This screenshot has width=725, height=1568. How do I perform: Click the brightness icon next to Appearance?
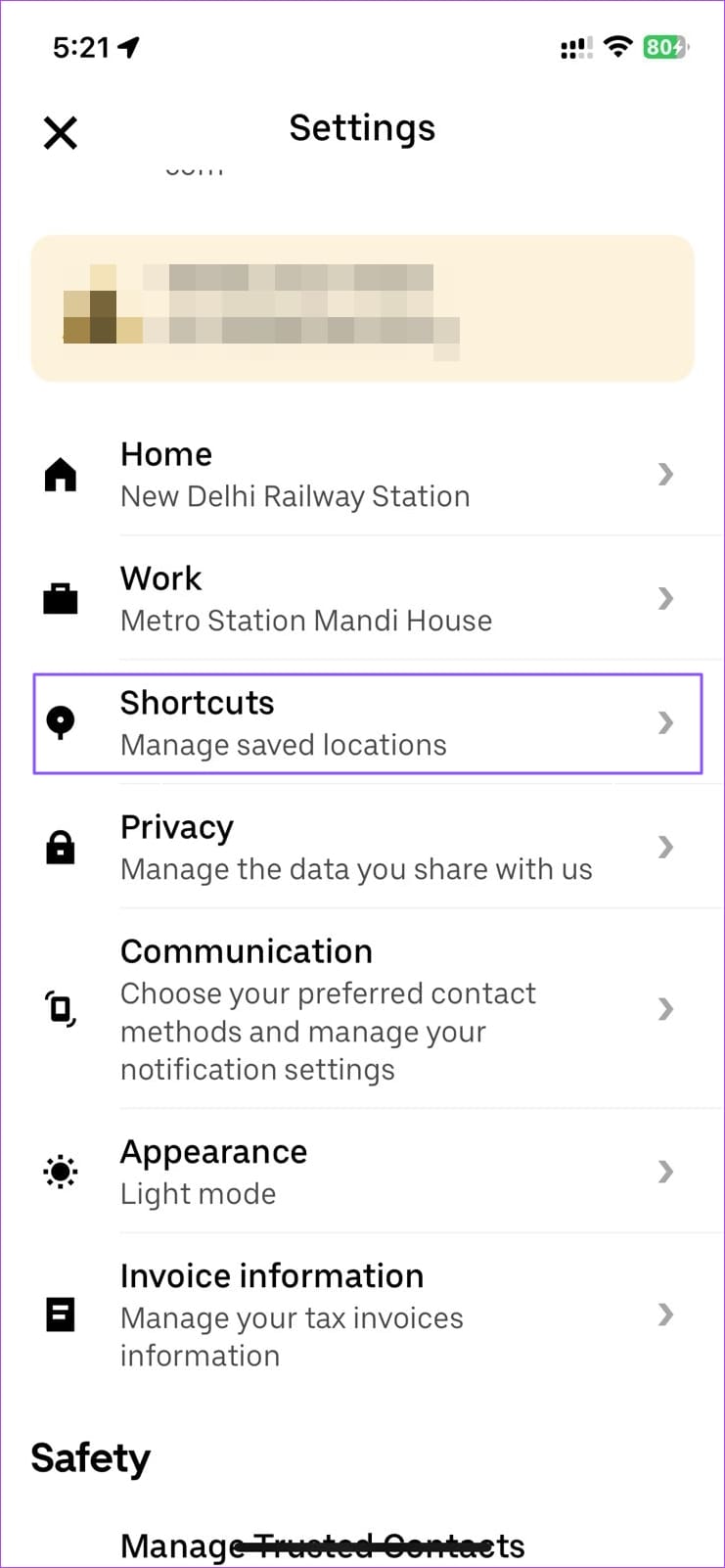60,1172
